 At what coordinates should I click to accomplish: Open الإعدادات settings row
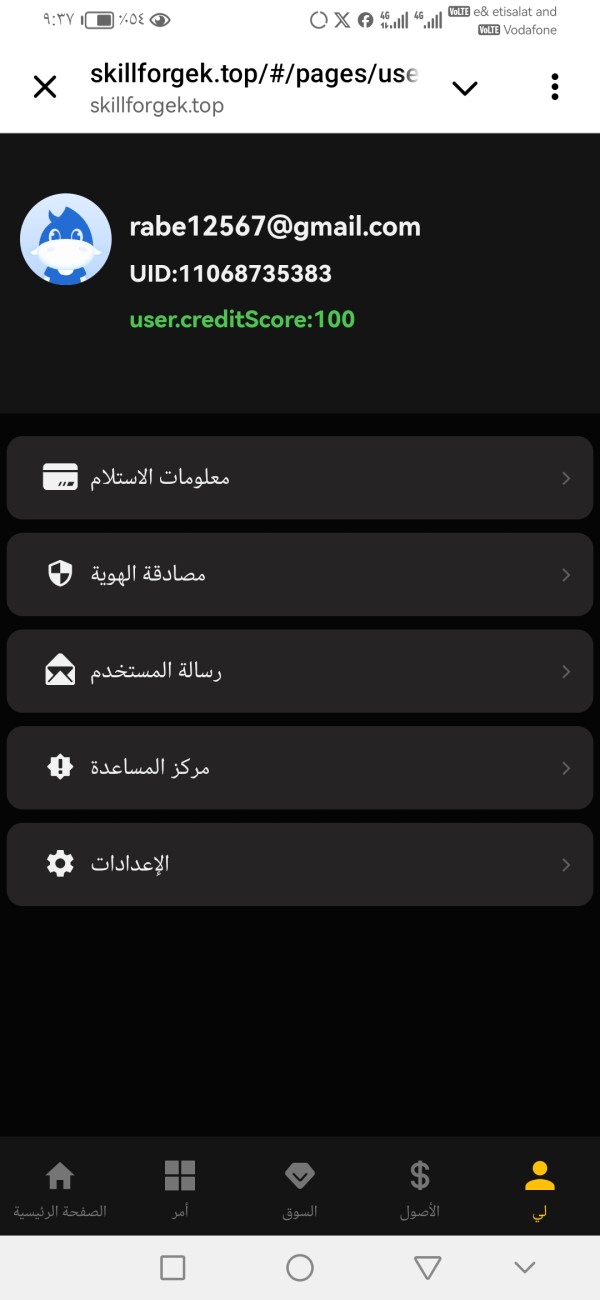click(300, 864)
